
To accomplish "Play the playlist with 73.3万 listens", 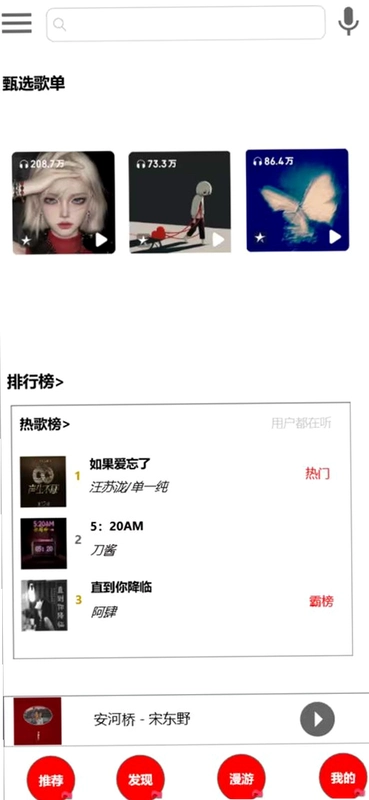I will pos(218,239).
